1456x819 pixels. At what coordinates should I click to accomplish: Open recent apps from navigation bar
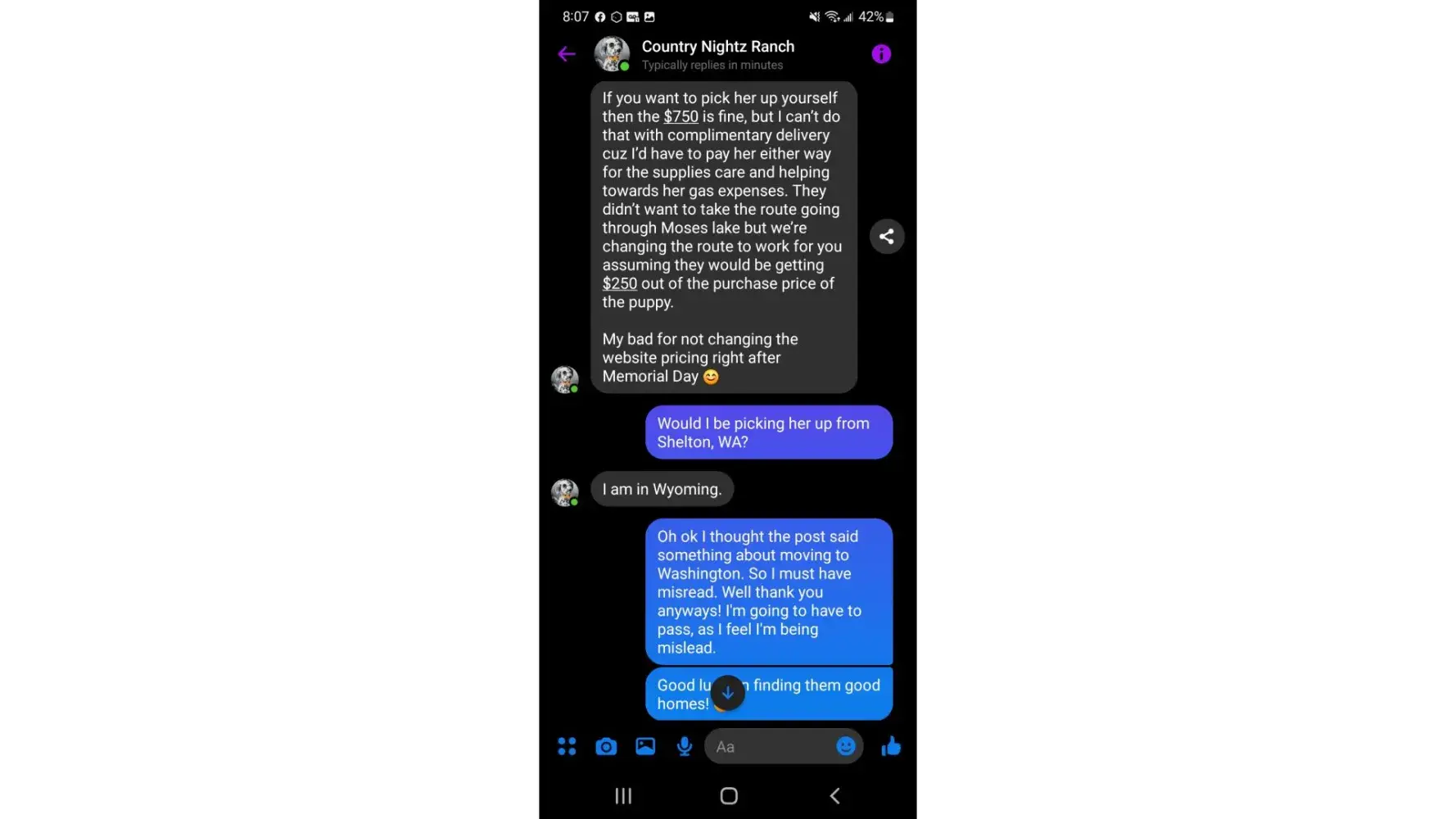[x=623, y=796]
